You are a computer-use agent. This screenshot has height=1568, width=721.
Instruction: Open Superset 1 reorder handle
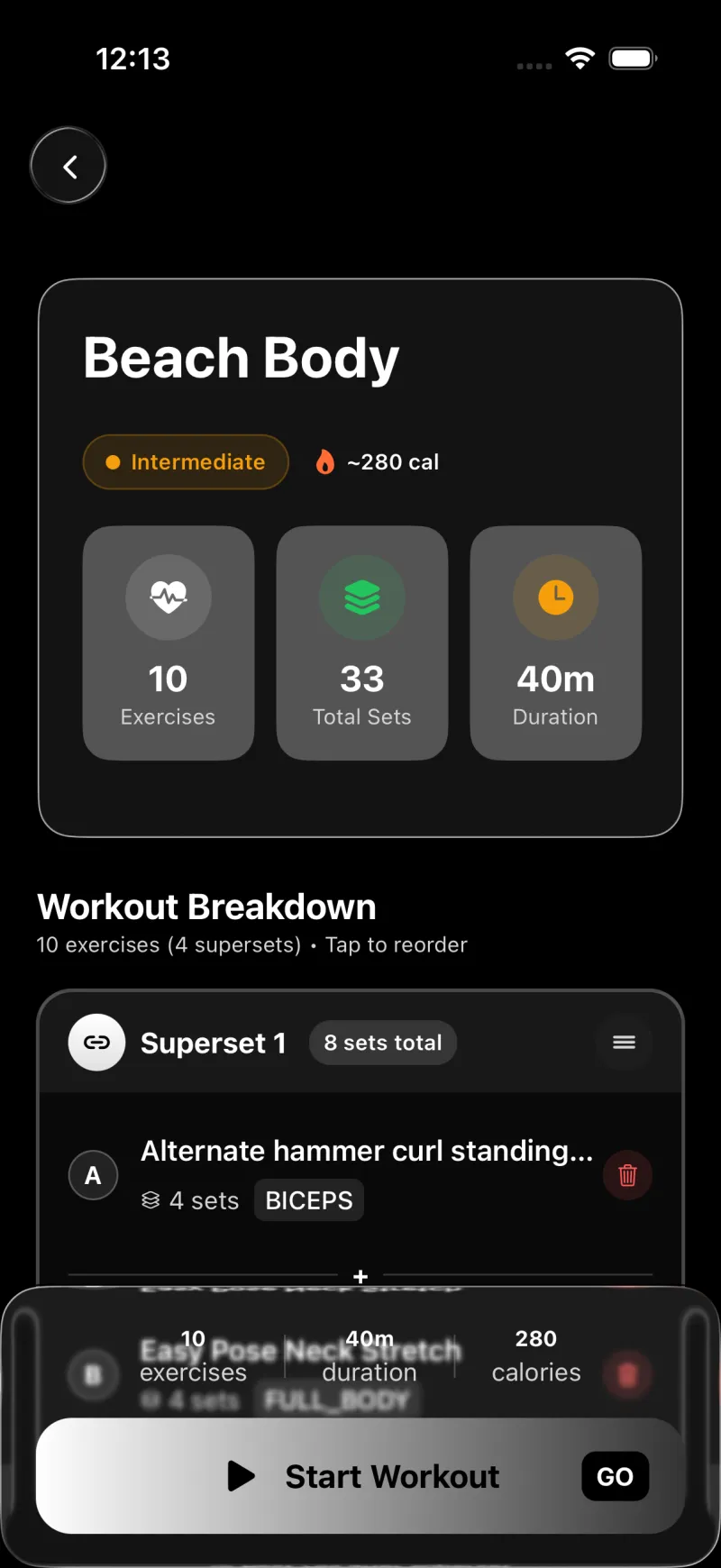click(624, 1043)
